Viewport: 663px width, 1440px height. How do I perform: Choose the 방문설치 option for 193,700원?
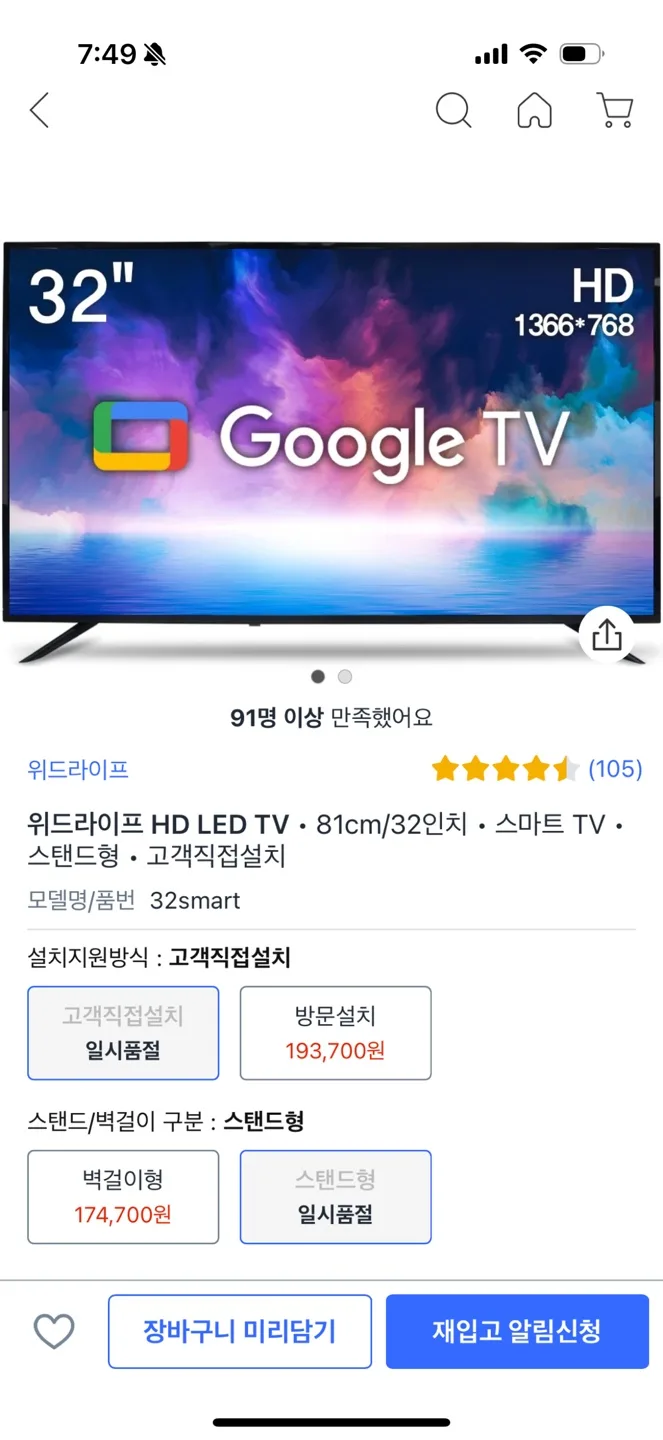335,1033
